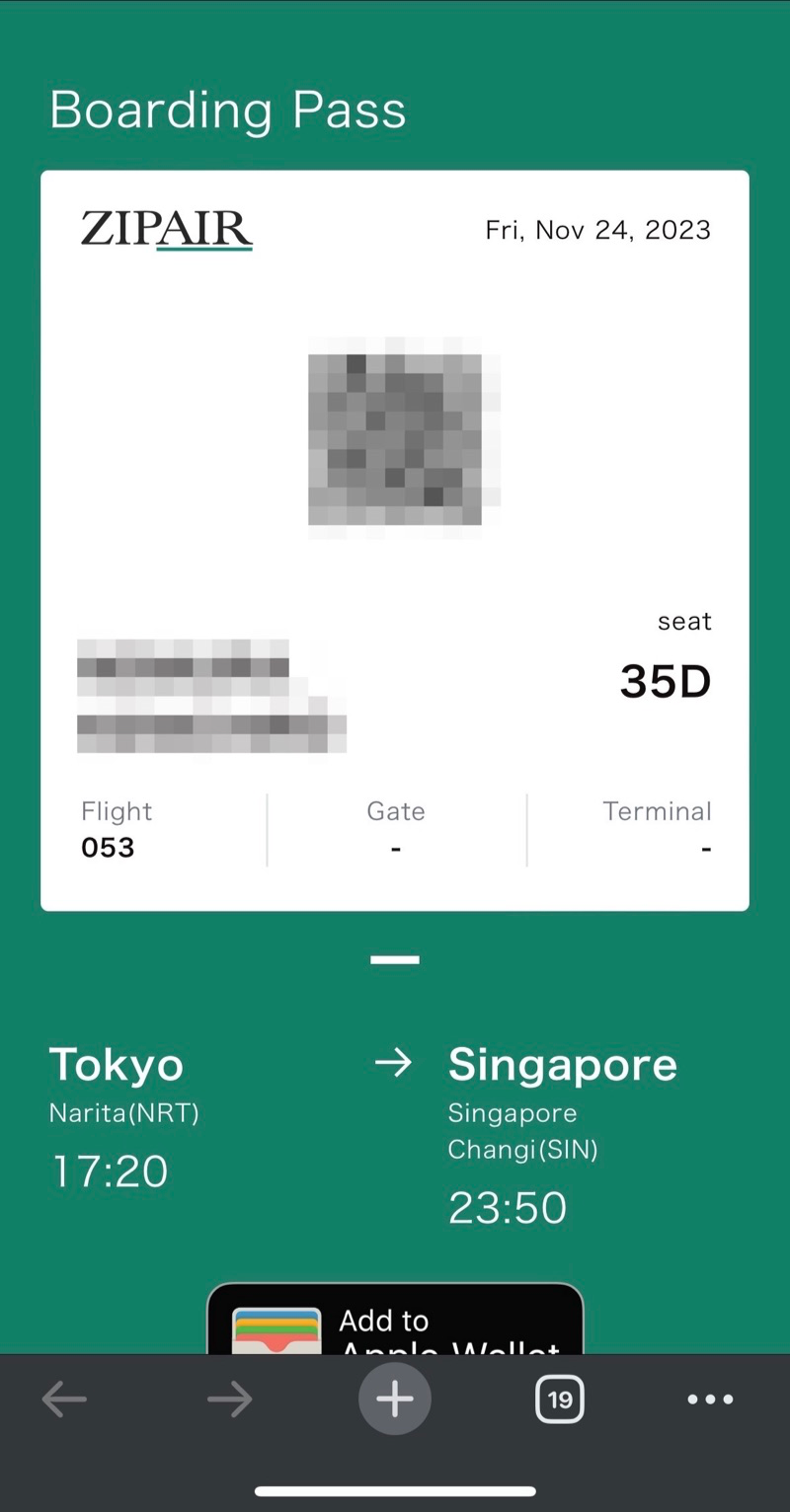Click the forward navigation arrow
The image size is (790, 1512).
click(229, 1399)
